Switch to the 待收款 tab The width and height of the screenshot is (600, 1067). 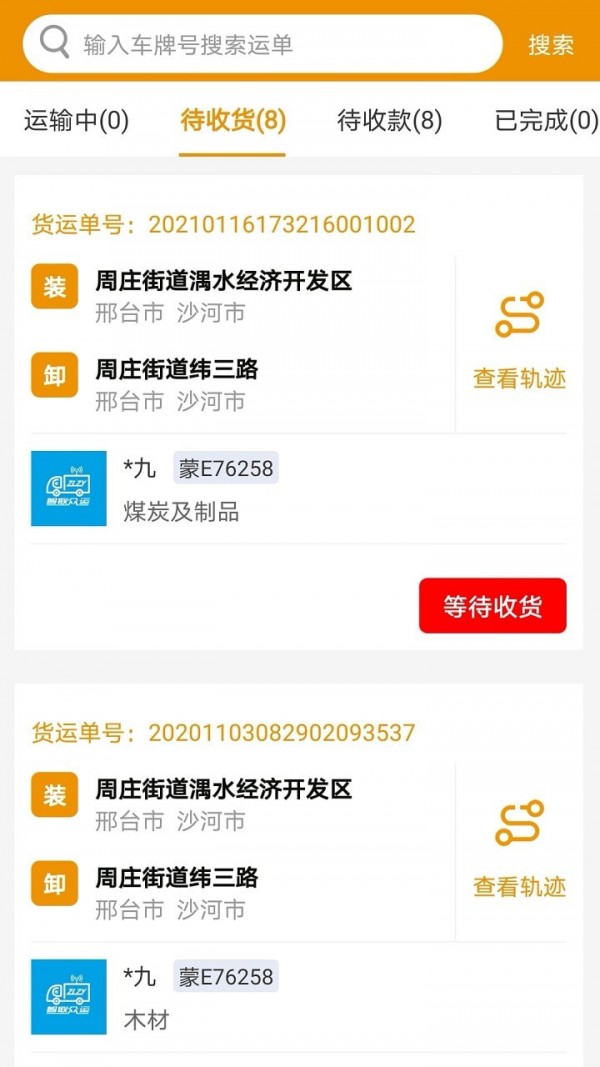[390, 121]
